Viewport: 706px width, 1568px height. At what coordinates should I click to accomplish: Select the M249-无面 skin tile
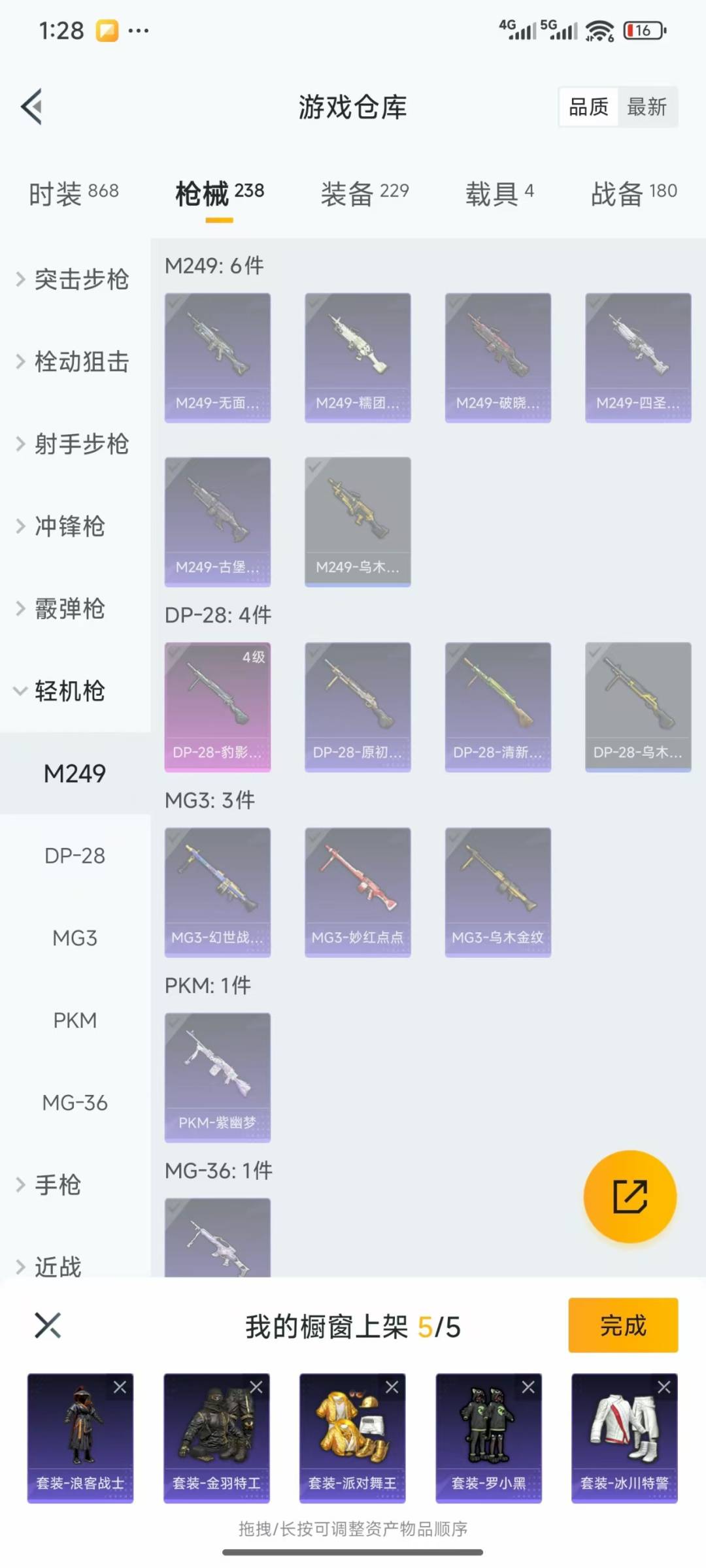coord(218,357)
